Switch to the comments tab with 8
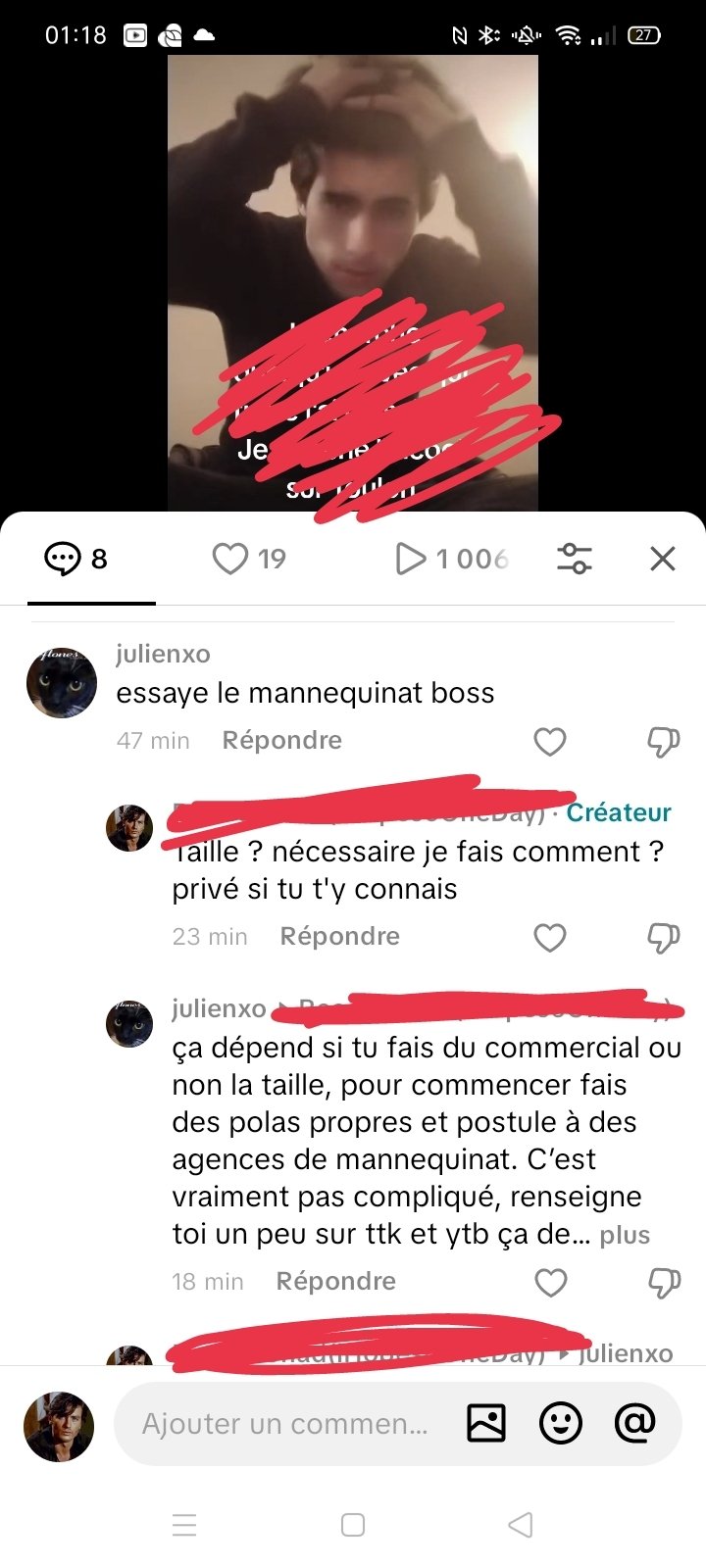The image size is (706, 1568). [x=76, y=559]
